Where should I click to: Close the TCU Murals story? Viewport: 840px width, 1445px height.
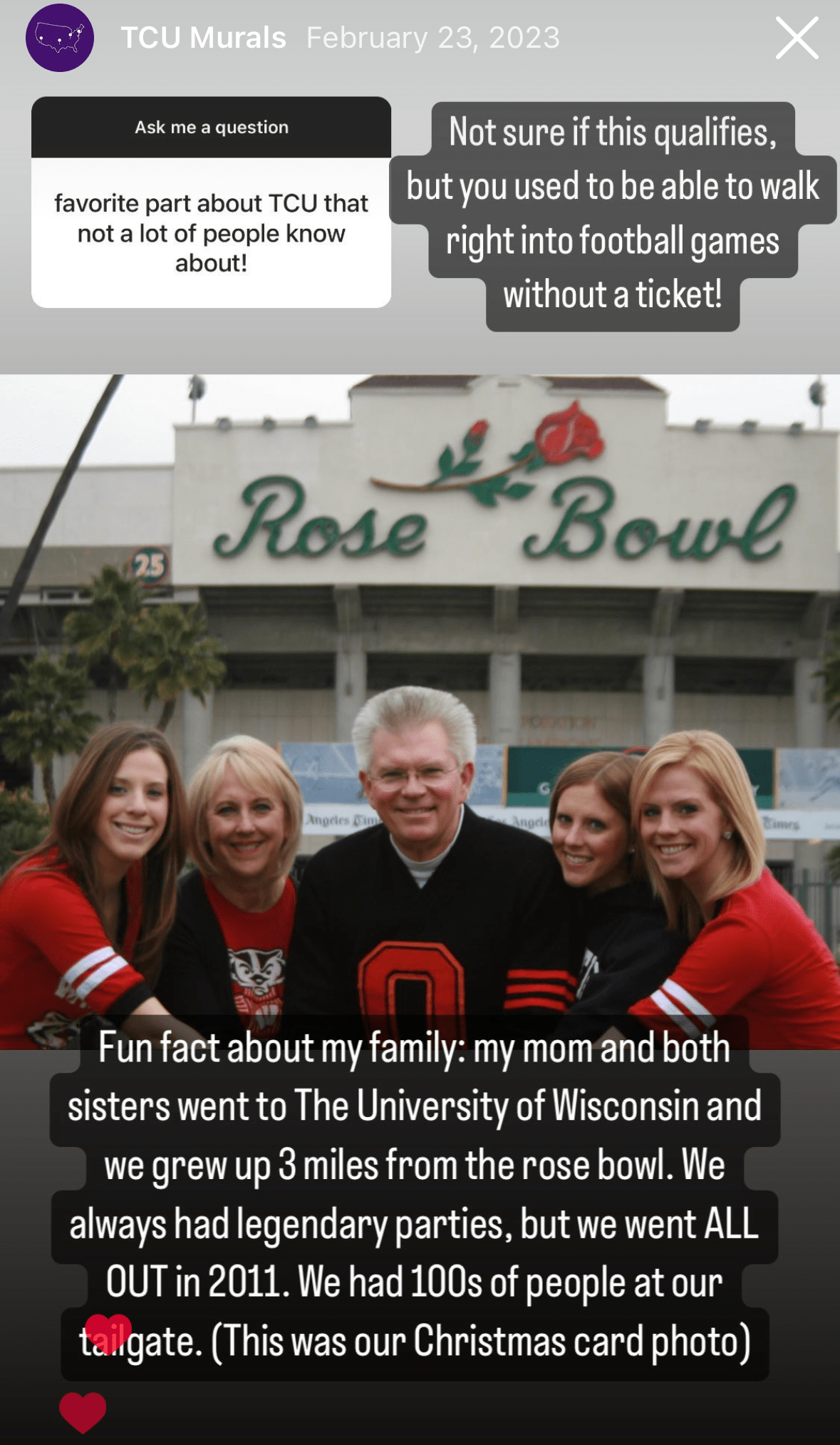pyautogui.click(x=797, y=38)
